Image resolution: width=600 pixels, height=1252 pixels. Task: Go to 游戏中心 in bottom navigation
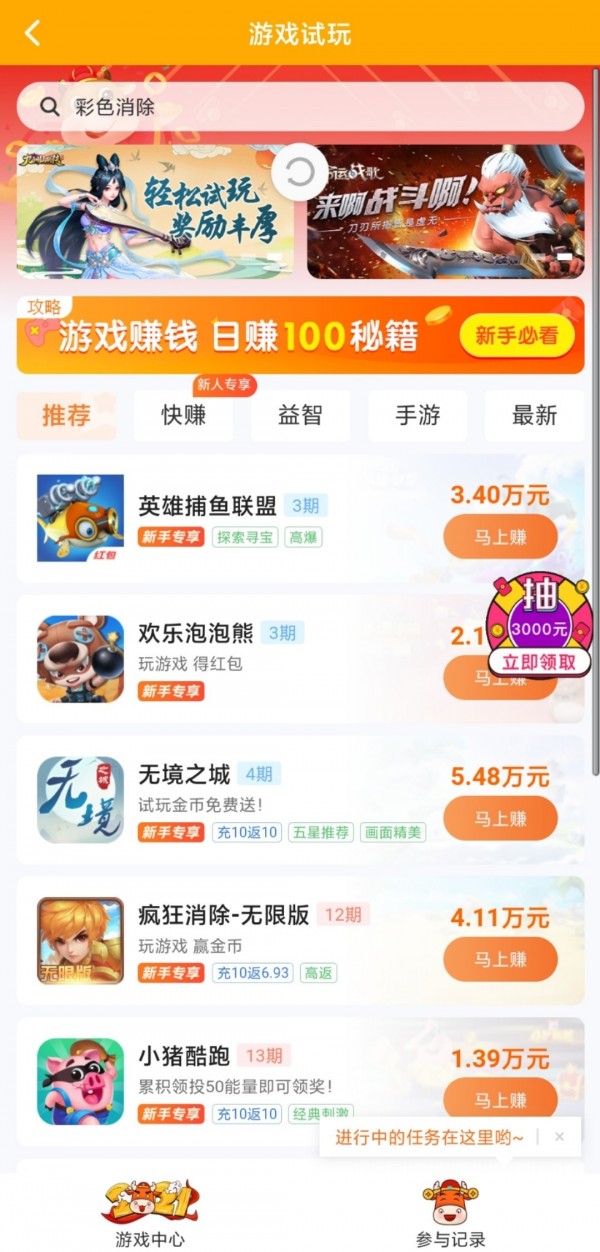point(150,1213)
